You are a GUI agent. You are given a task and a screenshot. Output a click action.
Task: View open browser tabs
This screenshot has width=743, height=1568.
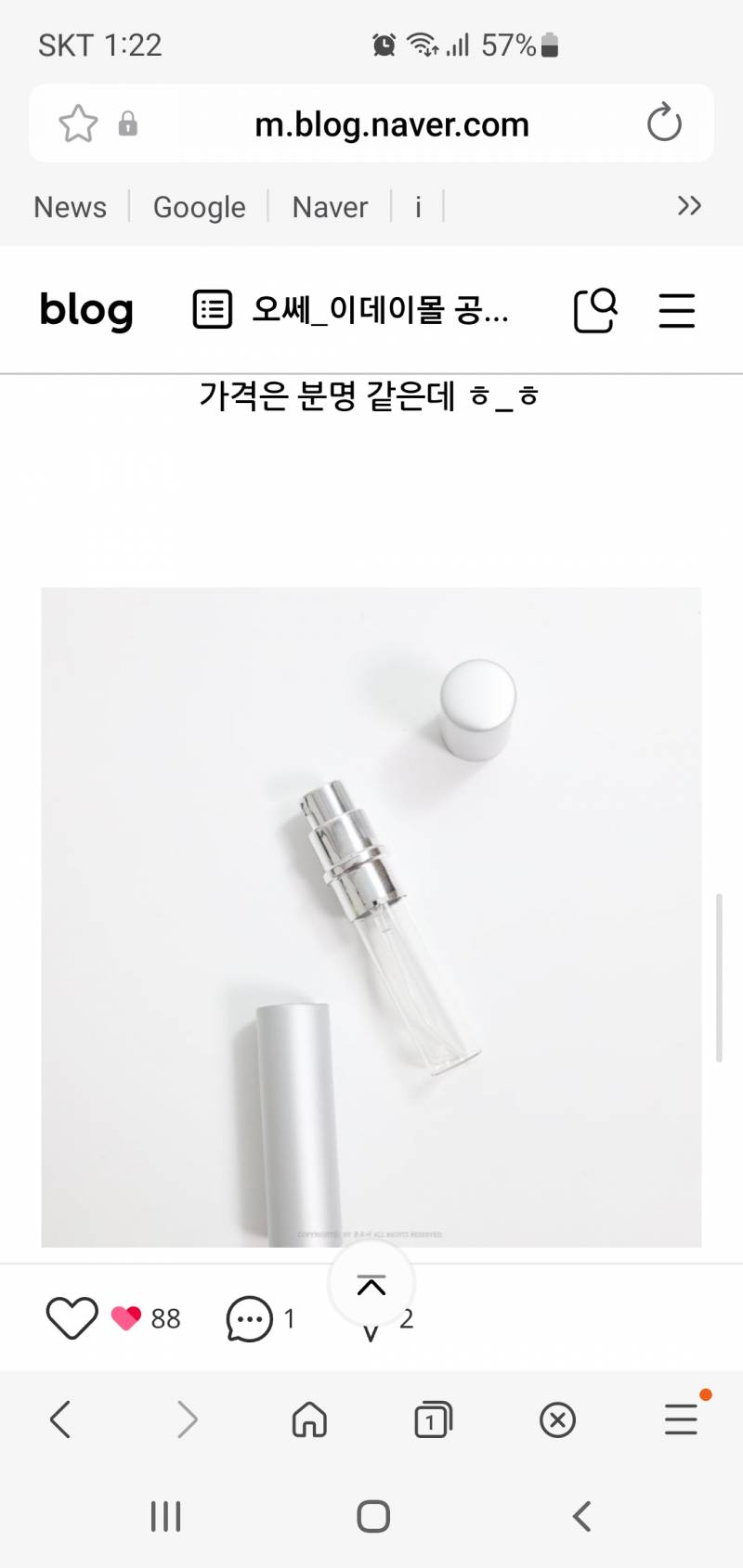433,1419
